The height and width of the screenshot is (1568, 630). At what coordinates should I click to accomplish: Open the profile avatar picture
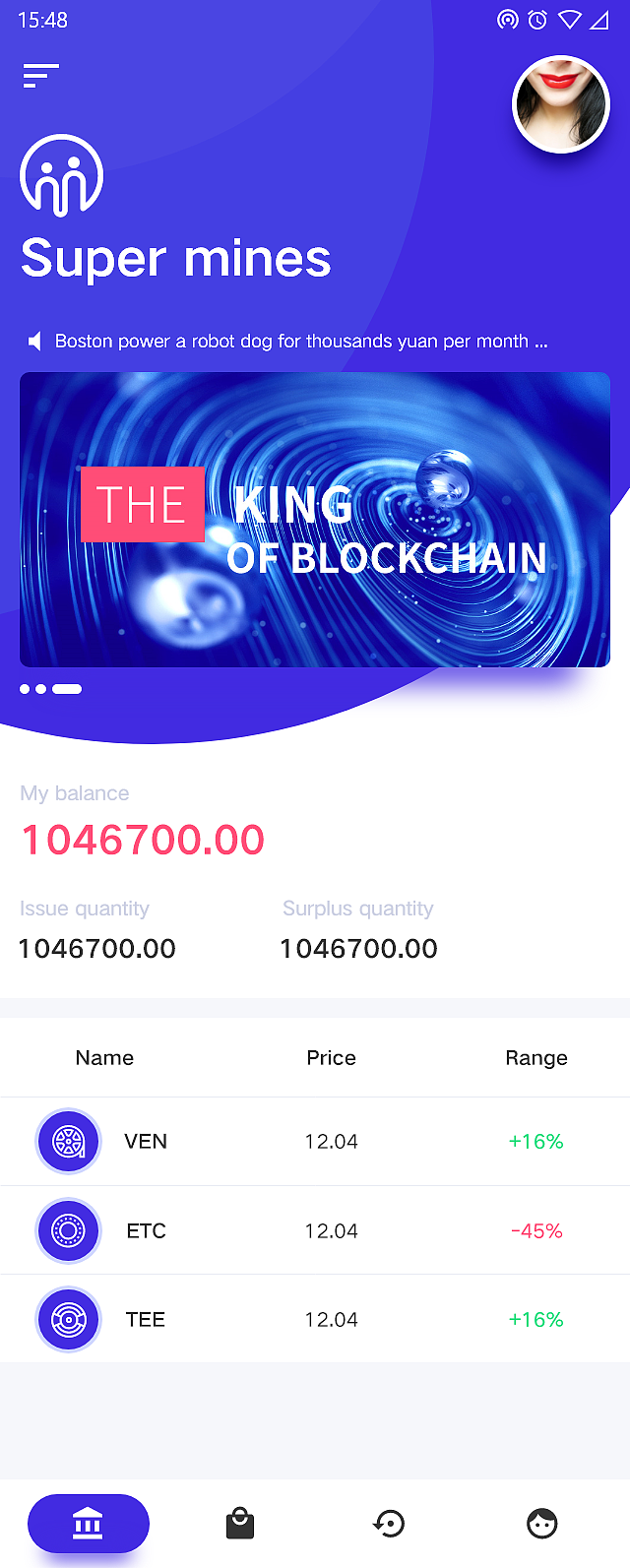coord(561,103)
